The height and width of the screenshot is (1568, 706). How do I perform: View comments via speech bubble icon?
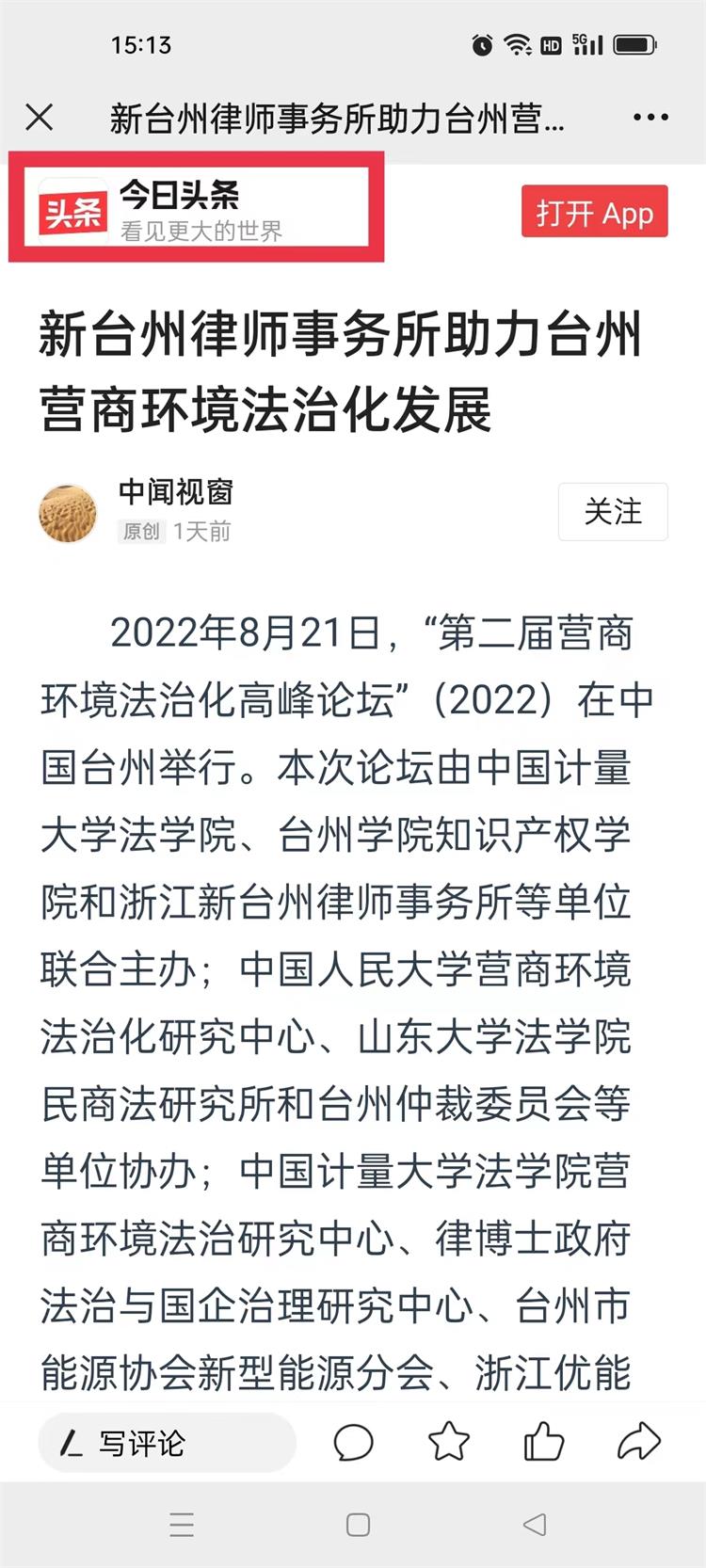[354, 1442]
